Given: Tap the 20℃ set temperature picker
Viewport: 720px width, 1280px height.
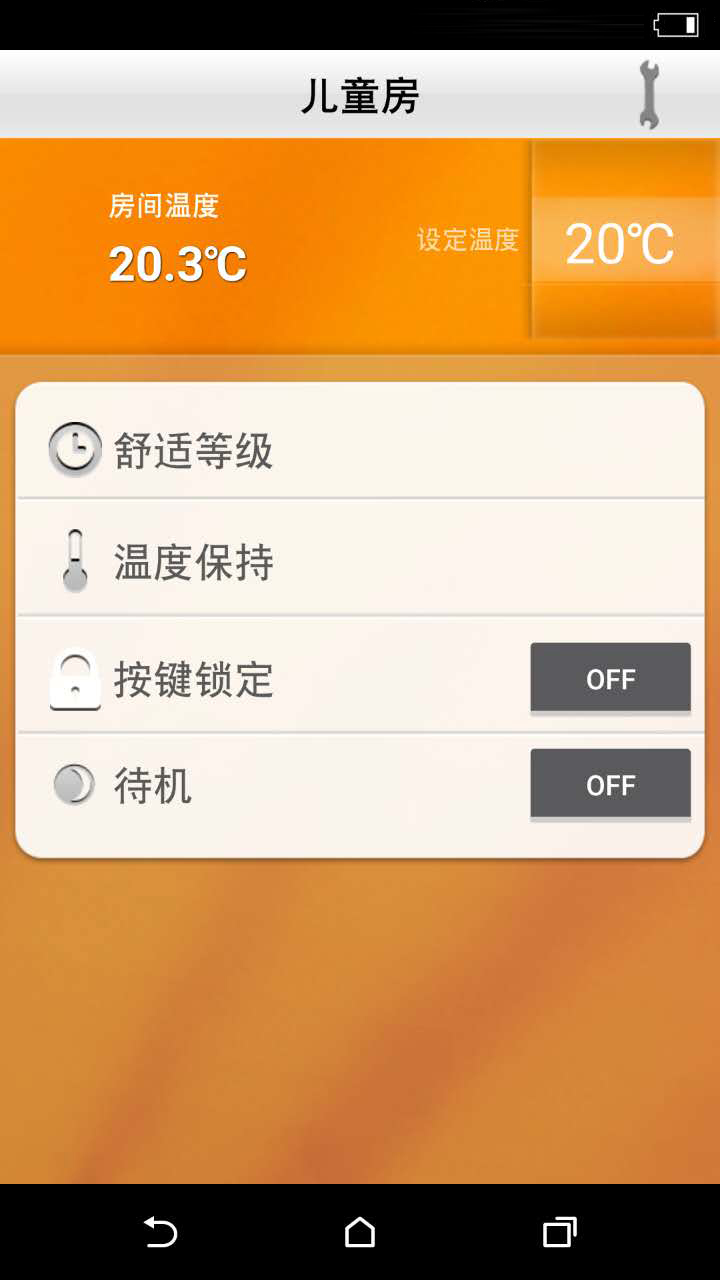Looking at the screenshot, I should pyautogui.click(x=620, y=243).
